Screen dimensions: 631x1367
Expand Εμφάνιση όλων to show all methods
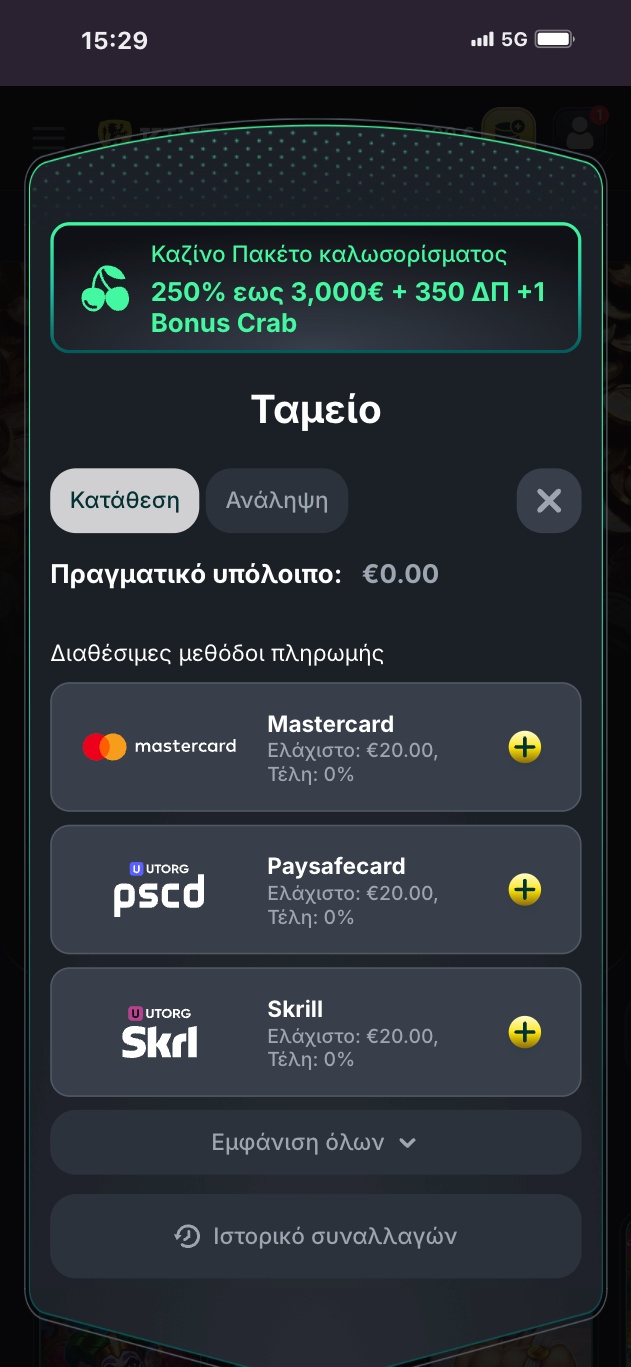coord(315,1142)
